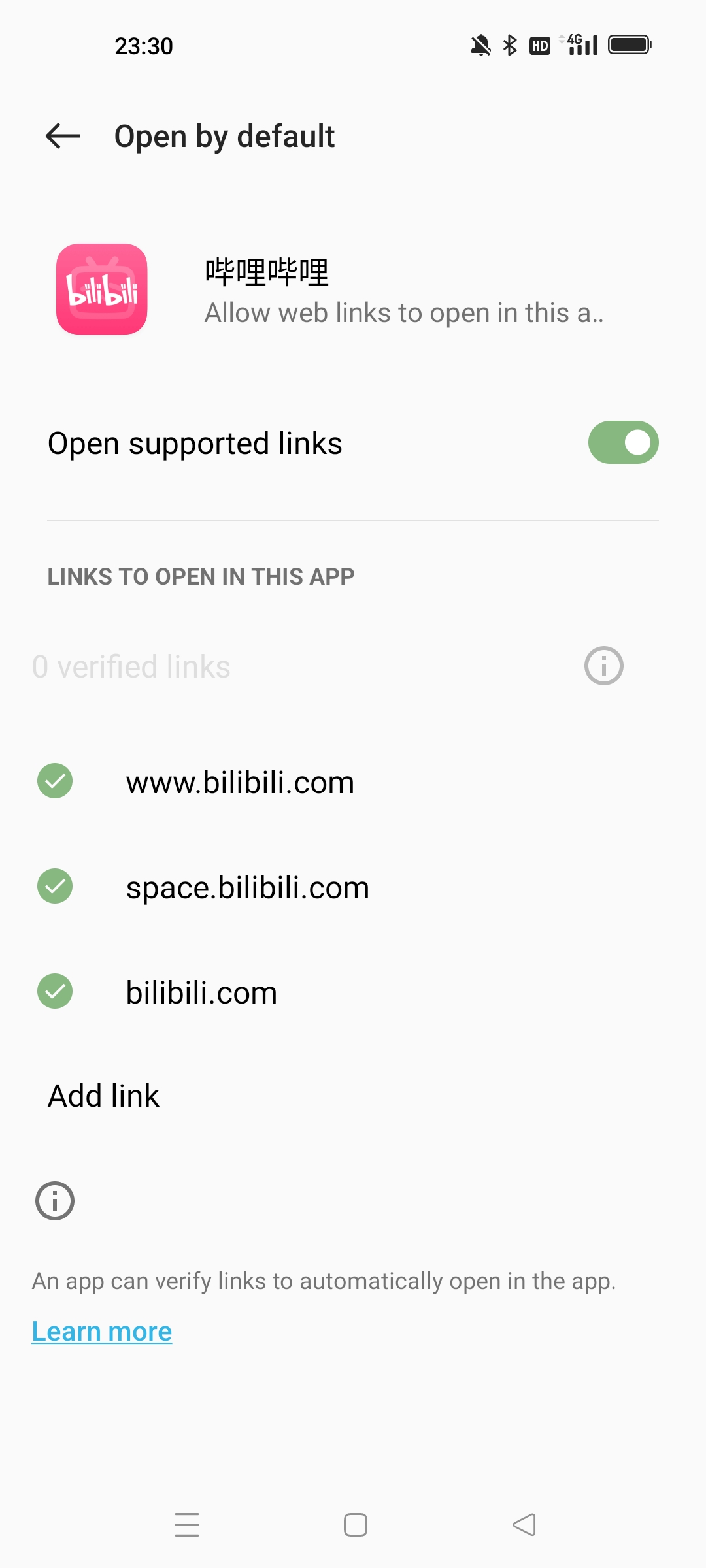This screenshot has height=1568, width=706.
Task: Deselect the plain bilibili.com link
Action: [x=55, y=991]
